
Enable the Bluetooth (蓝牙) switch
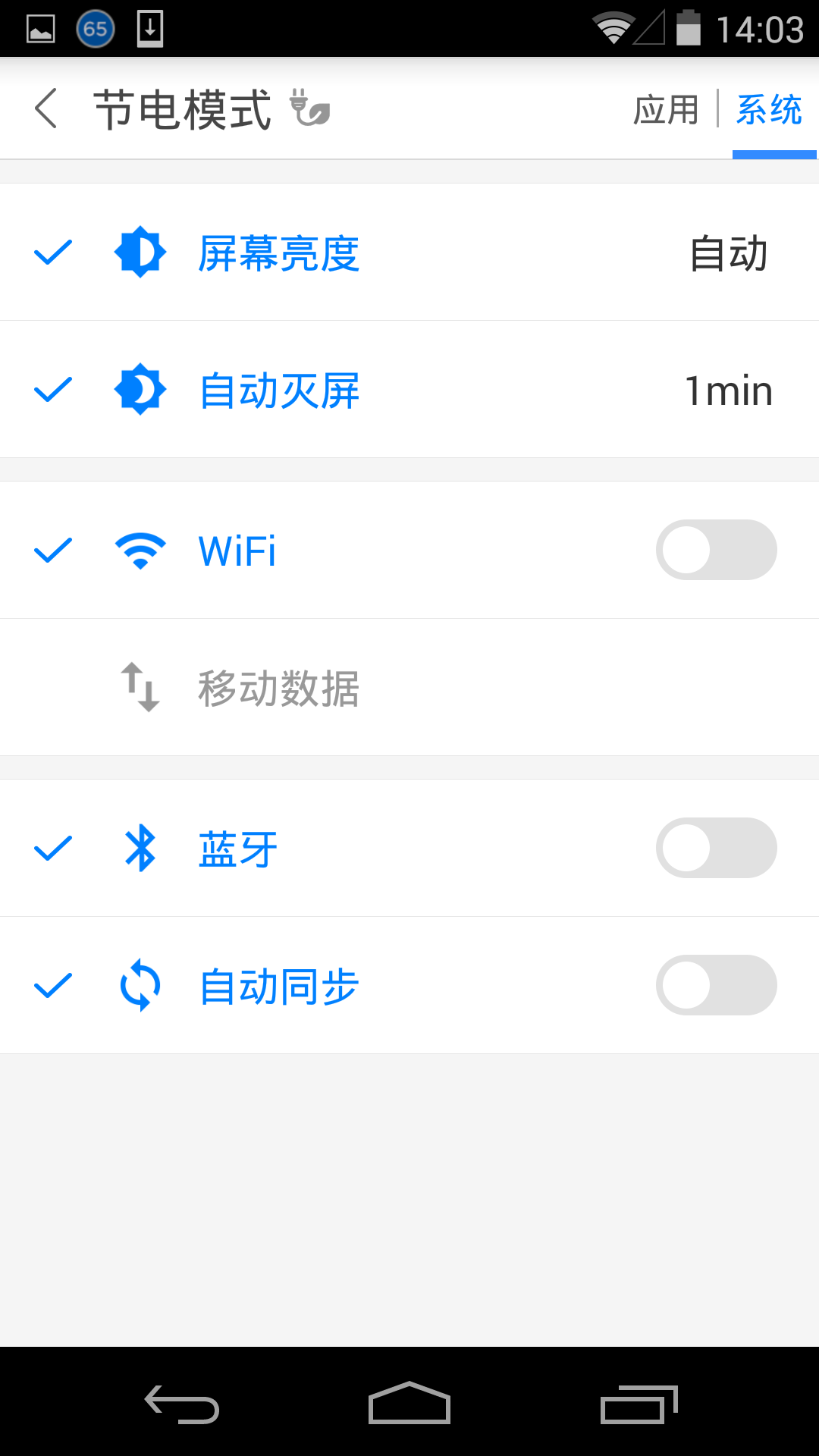coord(716,848)
